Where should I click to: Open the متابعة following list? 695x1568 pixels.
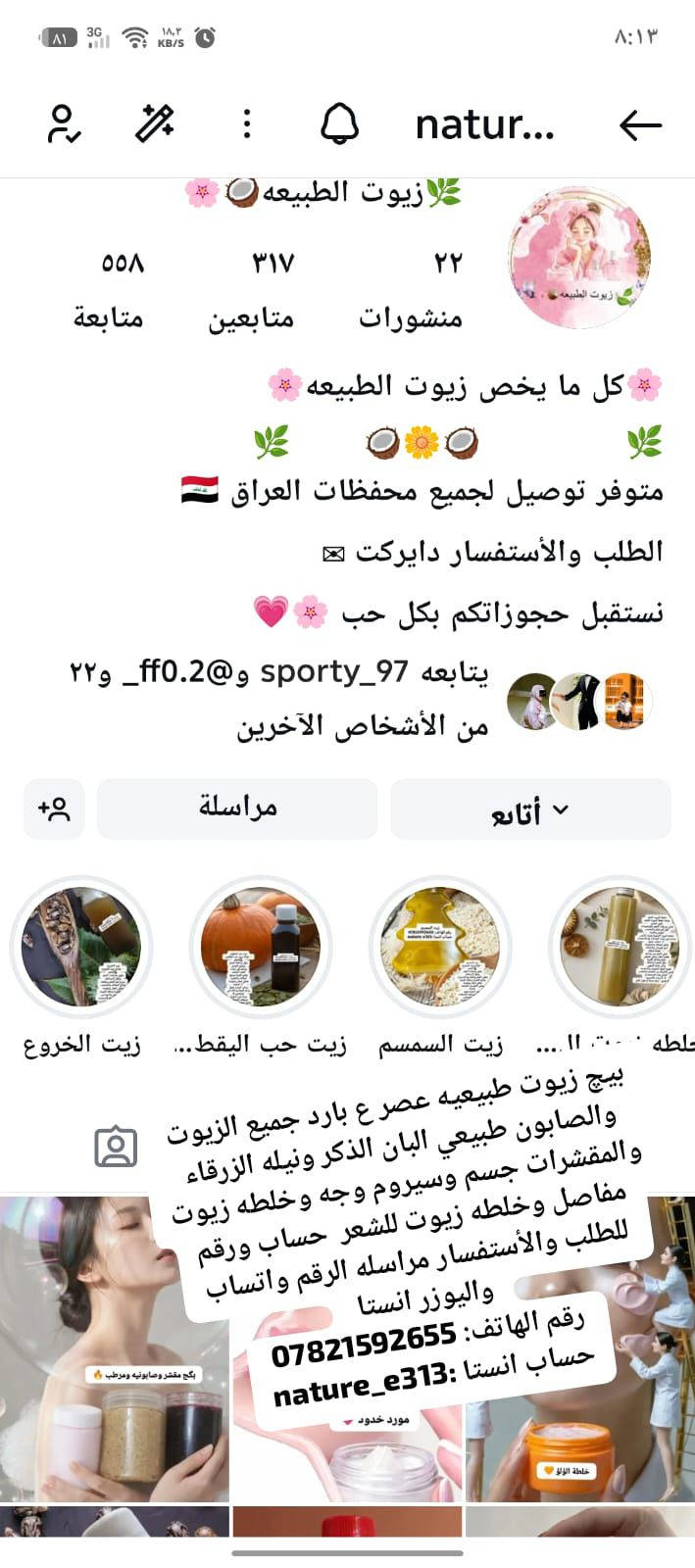click(x=108, y=291)
